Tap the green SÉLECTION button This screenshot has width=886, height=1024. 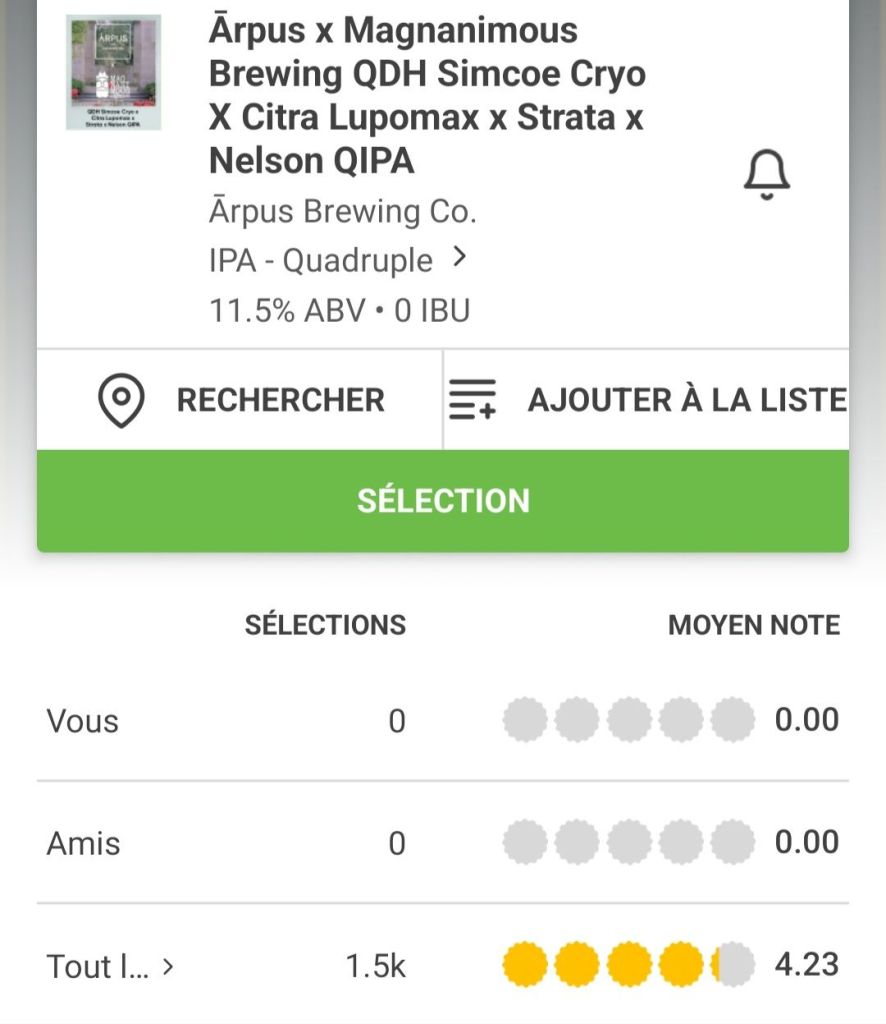pyautogui.click(x=443, y=501)
